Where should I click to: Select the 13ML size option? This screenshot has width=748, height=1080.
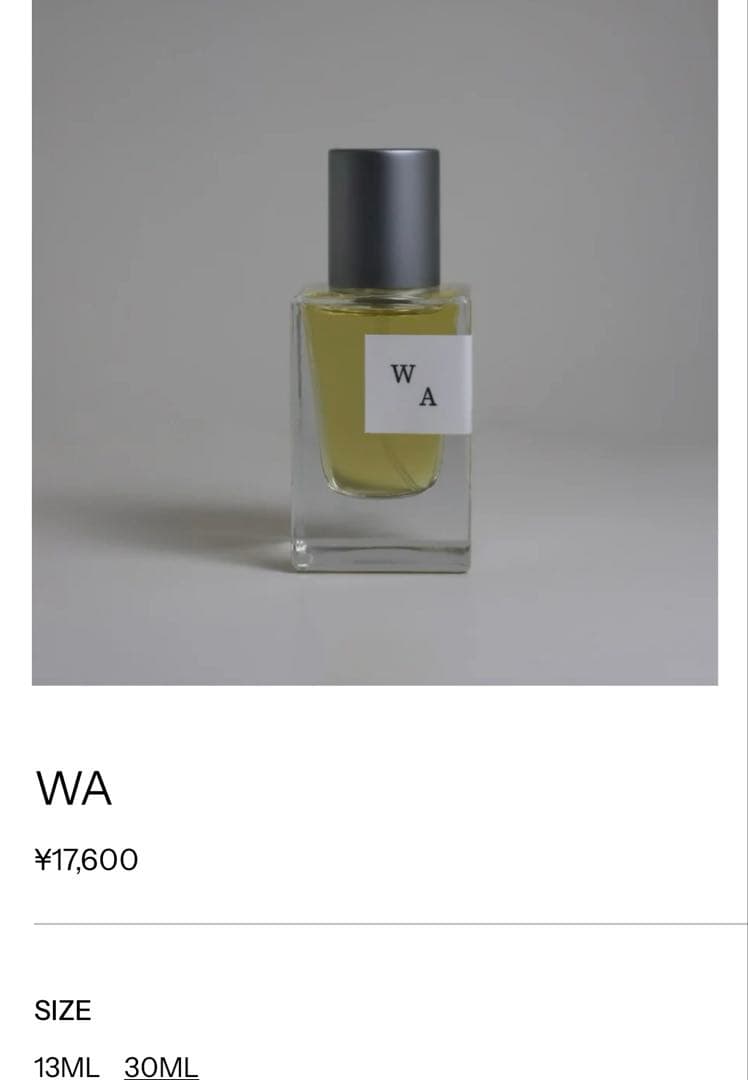coord(66,1066)
